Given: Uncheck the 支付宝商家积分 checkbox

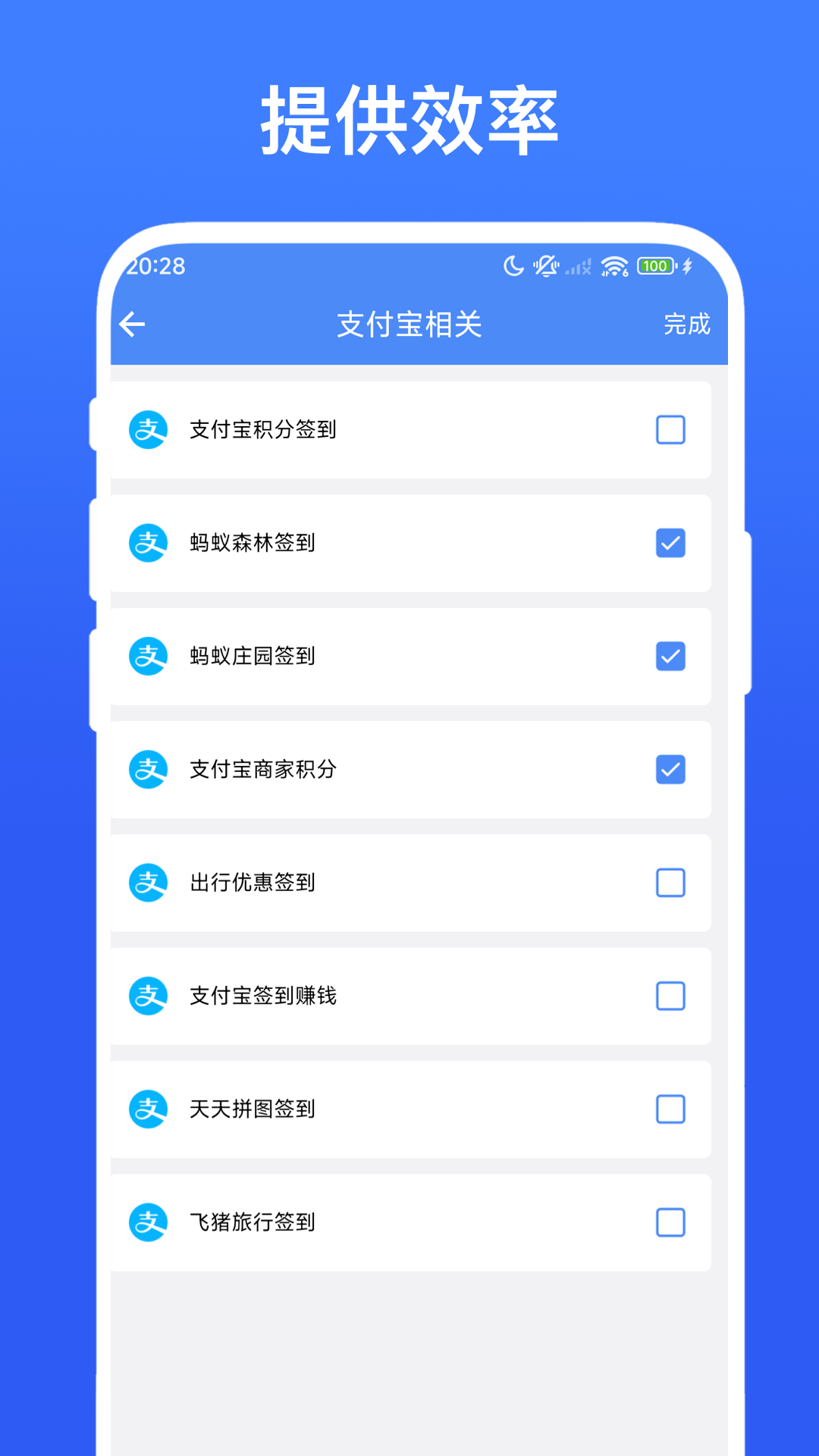Looking at the screenshot, I should click(x=670, y=769).
